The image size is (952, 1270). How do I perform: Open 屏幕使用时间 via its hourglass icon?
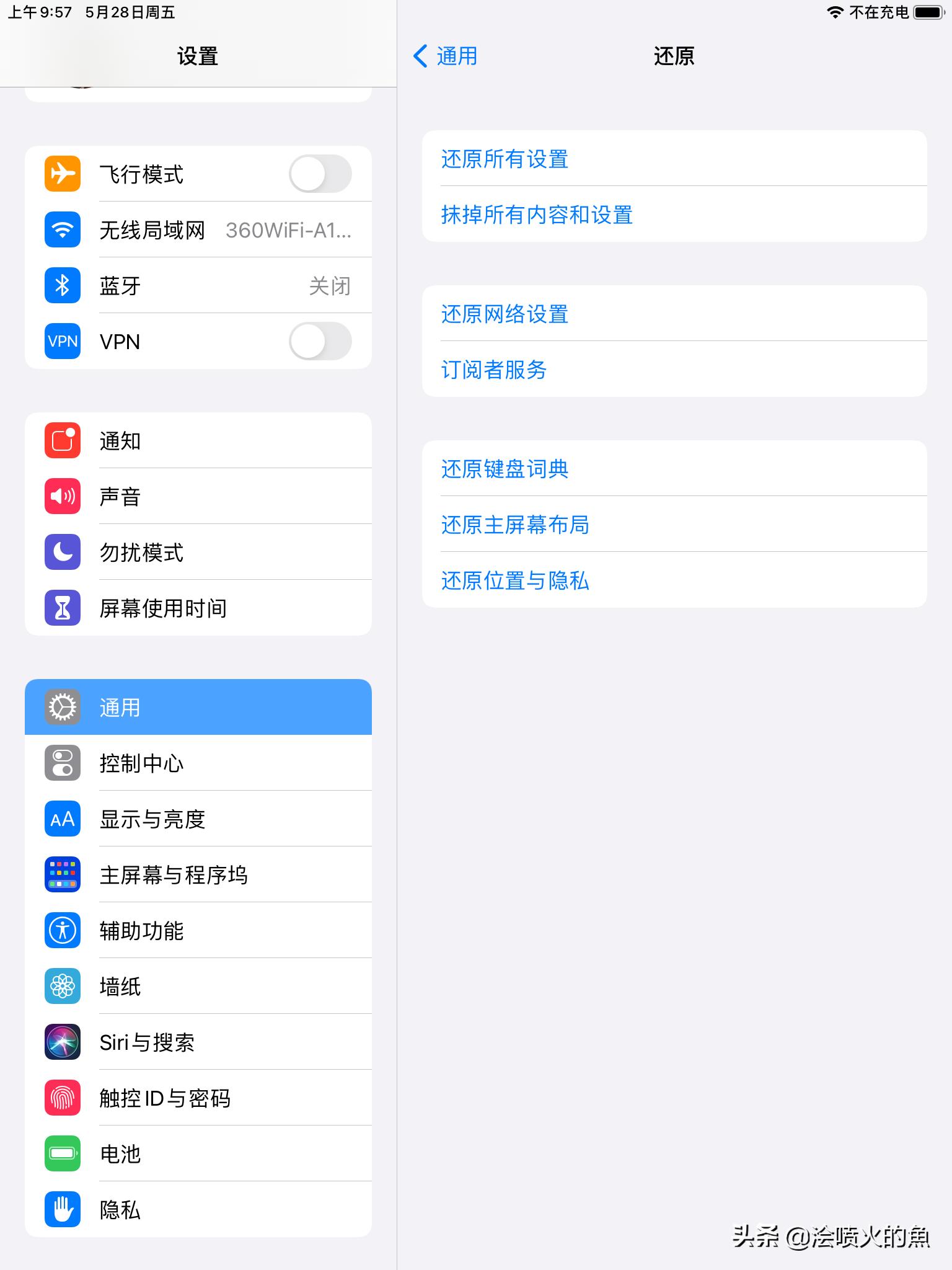click(62, 608)
